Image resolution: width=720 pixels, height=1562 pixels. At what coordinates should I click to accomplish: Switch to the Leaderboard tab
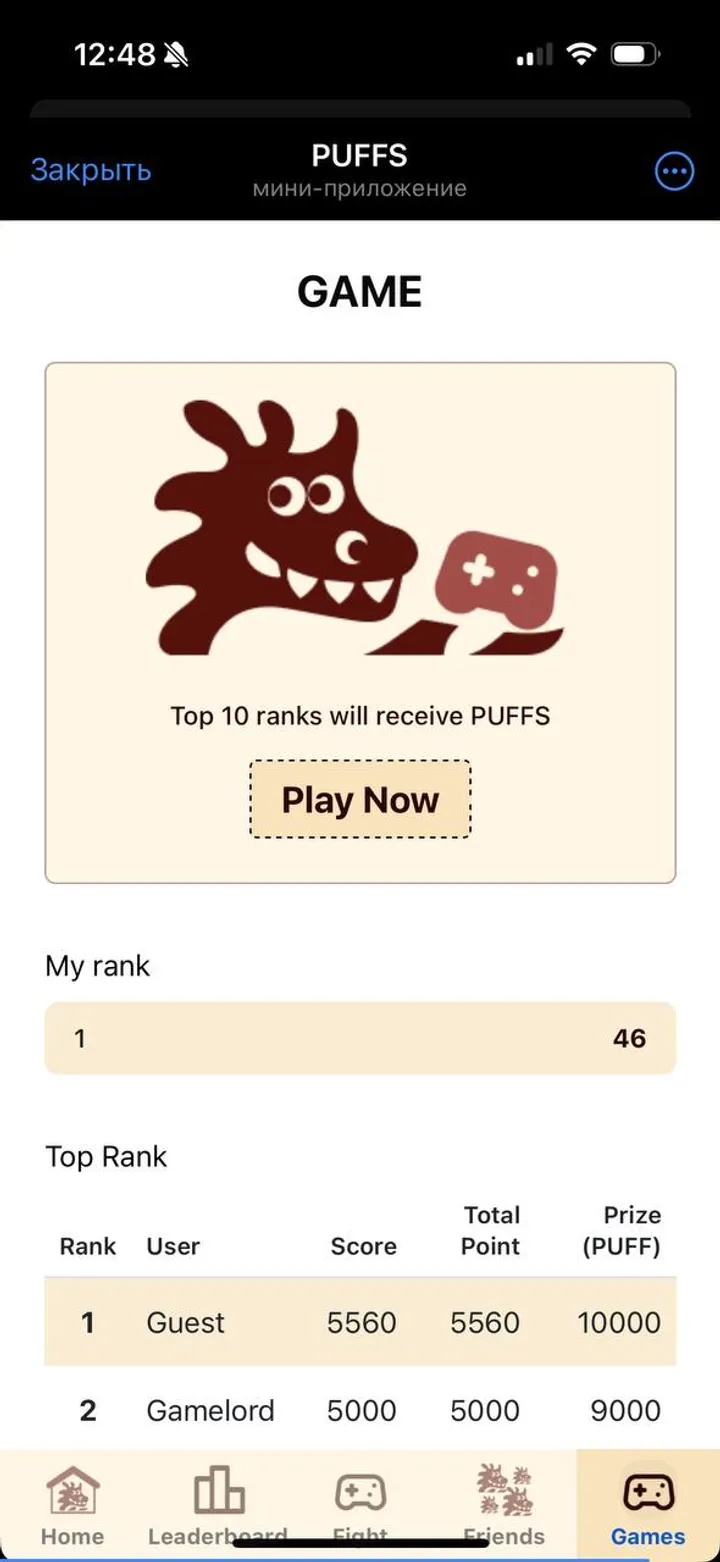217,1504
